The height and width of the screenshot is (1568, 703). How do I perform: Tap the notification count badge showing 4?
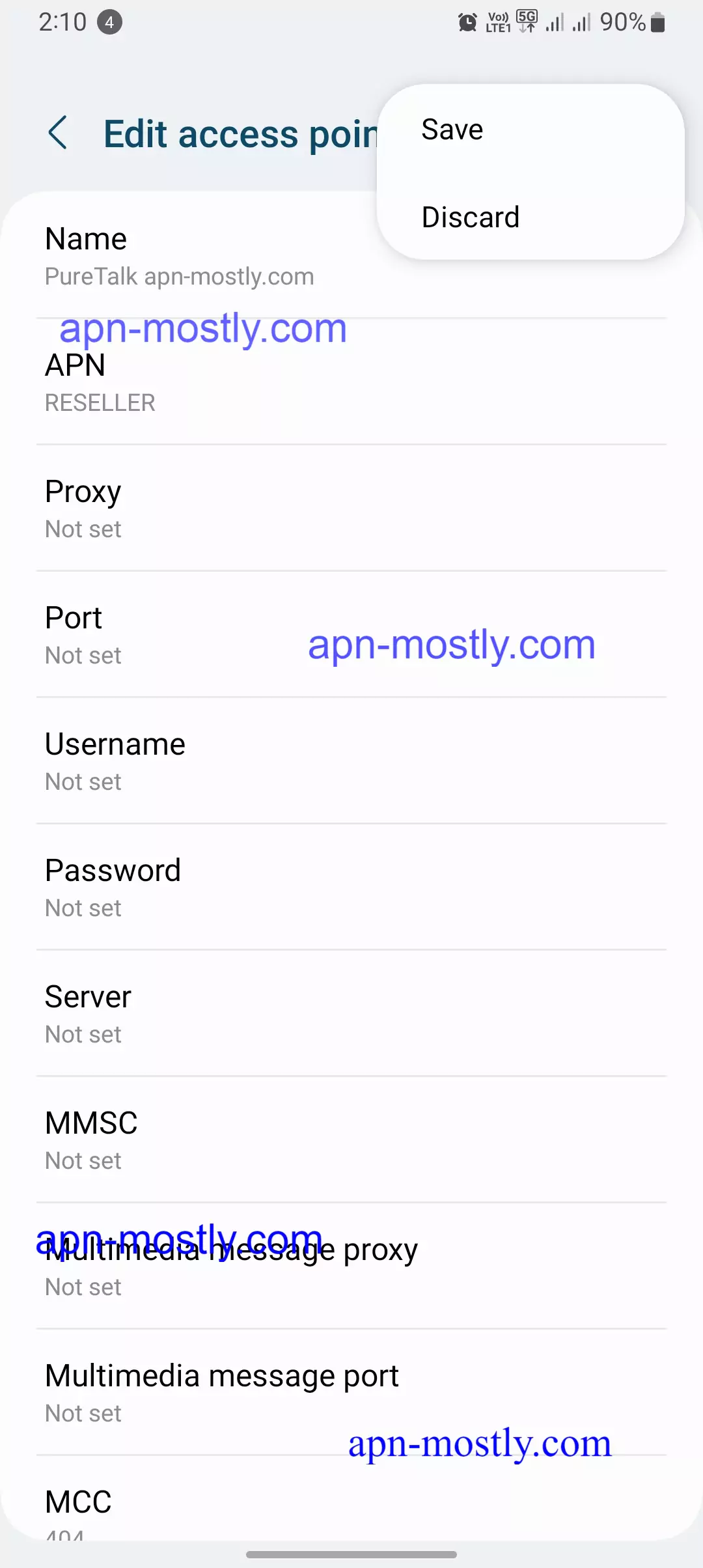coord(109,21)
